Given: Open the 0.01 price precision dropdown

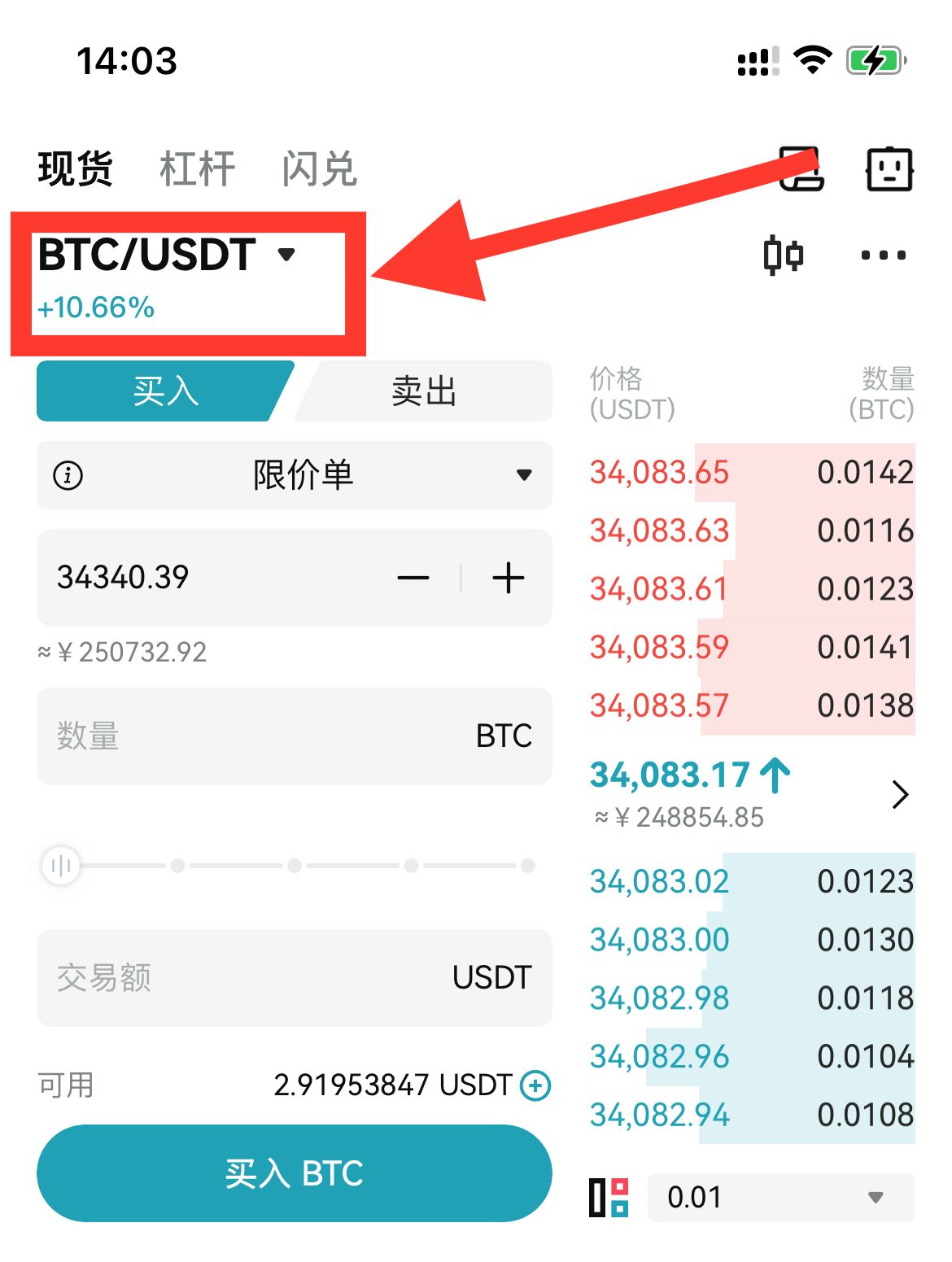Looking at the screenshot, I should click(x=779, y=1197).
